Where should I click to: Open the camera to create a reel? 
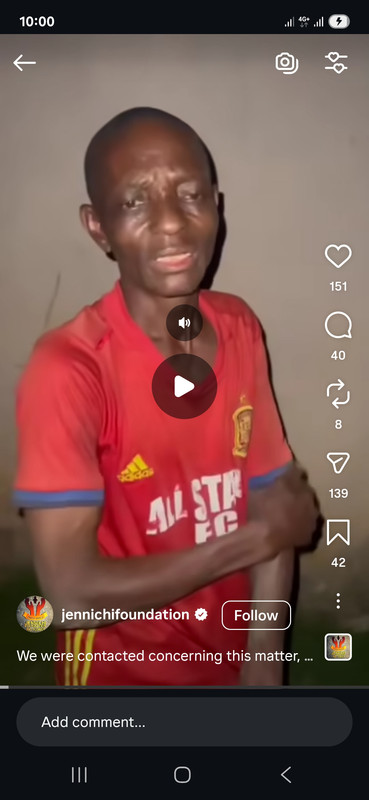287,63
